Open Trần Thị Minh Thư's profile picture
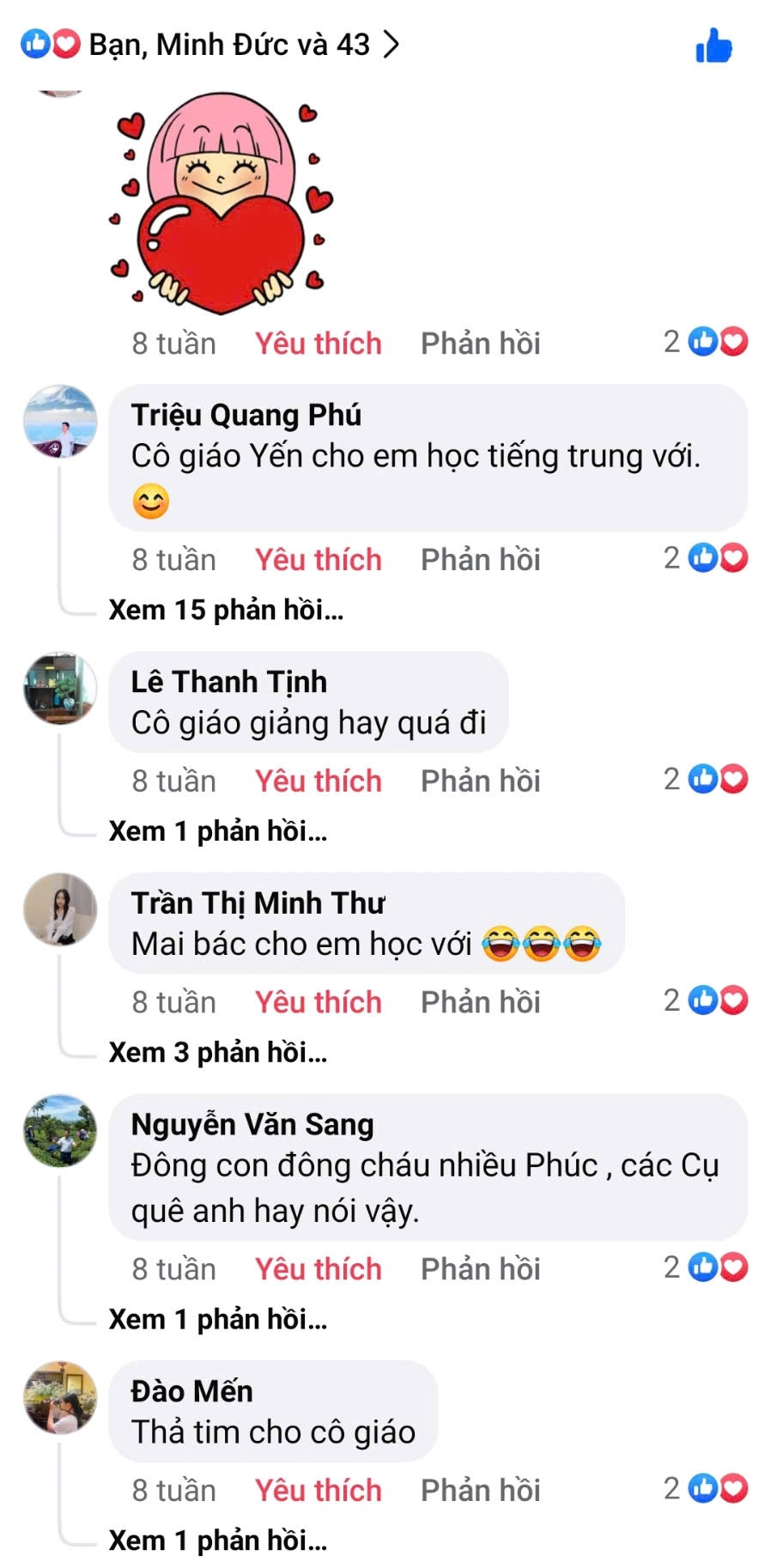The height and width of the screenshot is (1568, 771). click(x=60, y=910)
